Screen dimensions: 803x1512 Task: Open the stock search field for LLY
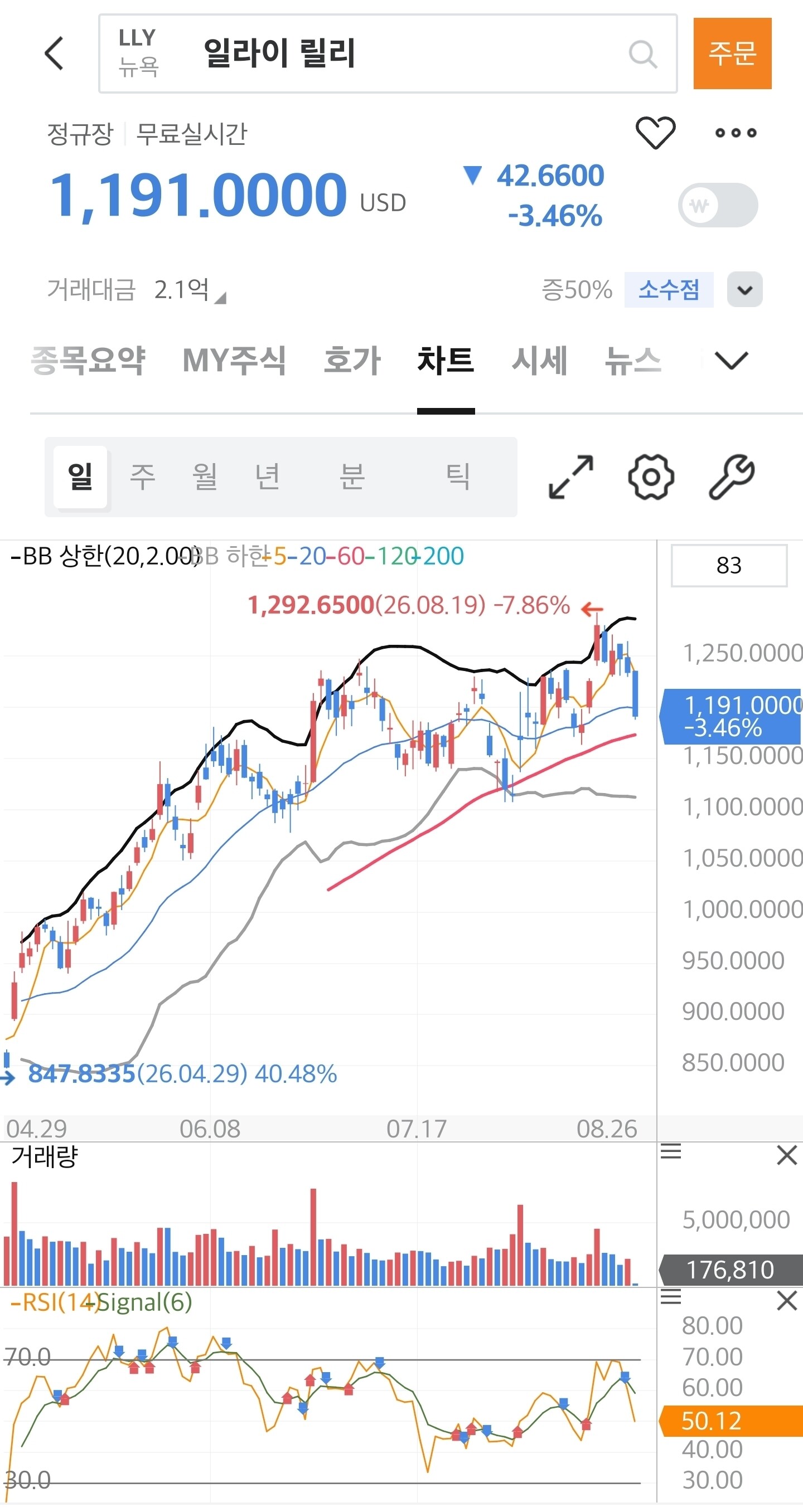point(388,54)
